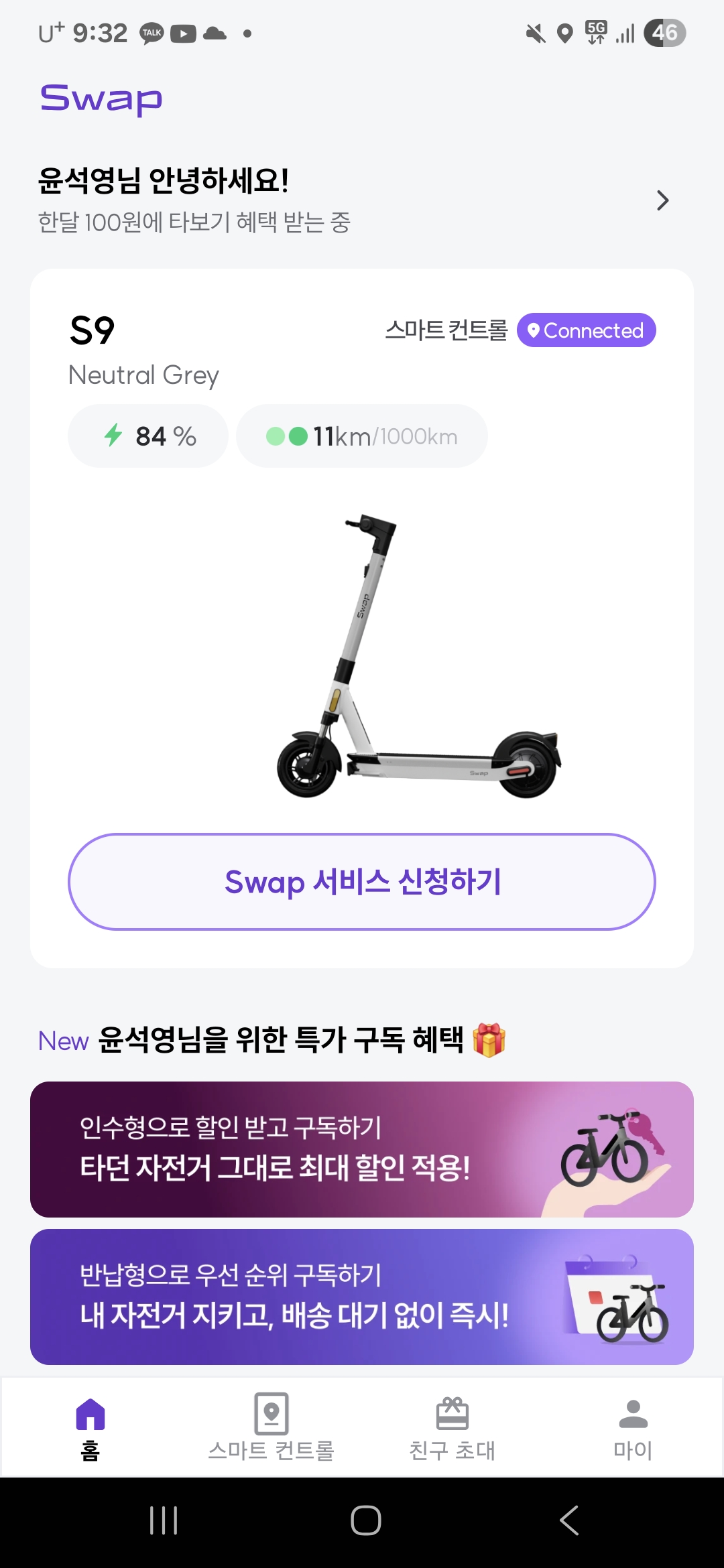Open the greeting row chevron for 윤석영님

click(x=662, y=200)
